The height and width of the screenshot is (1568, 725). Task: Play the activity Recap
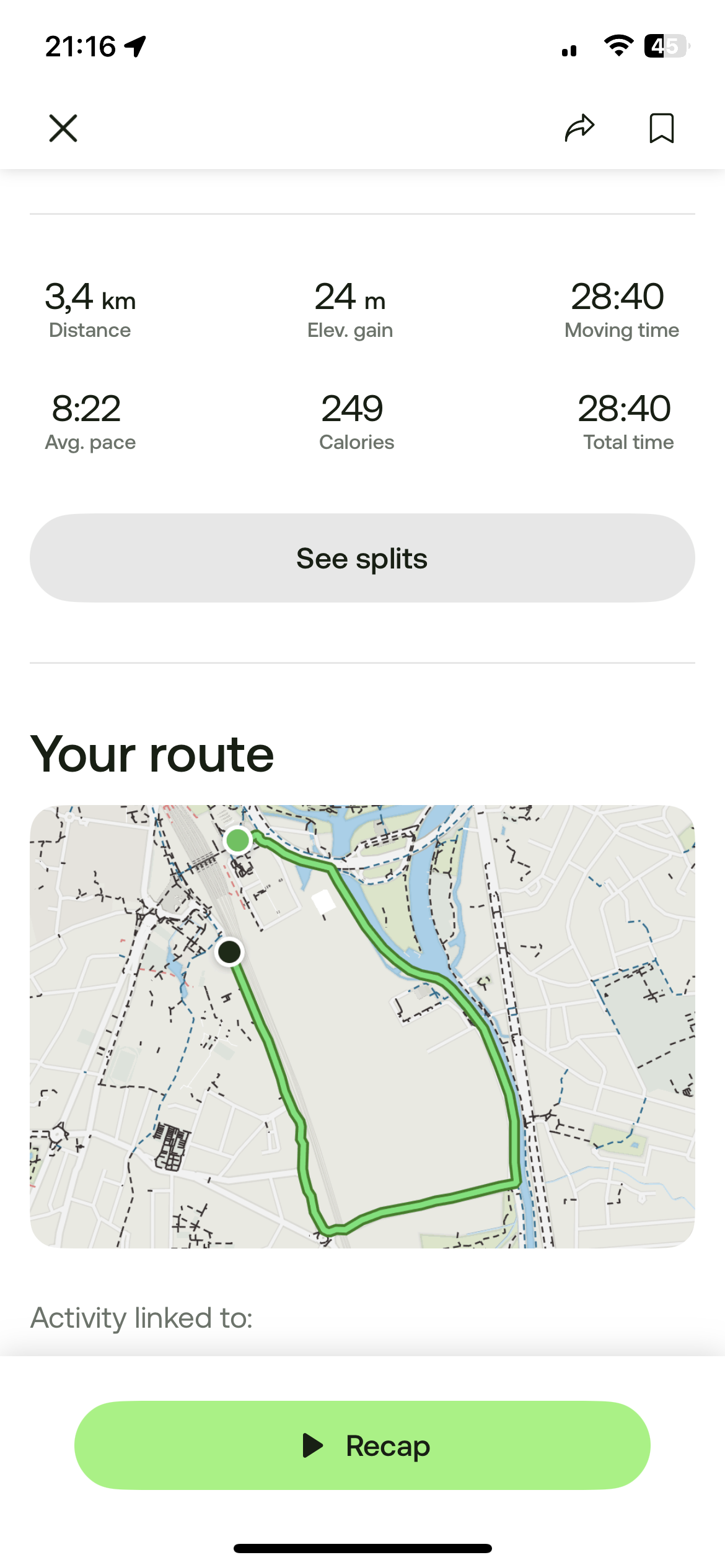tap(362, 1445)
